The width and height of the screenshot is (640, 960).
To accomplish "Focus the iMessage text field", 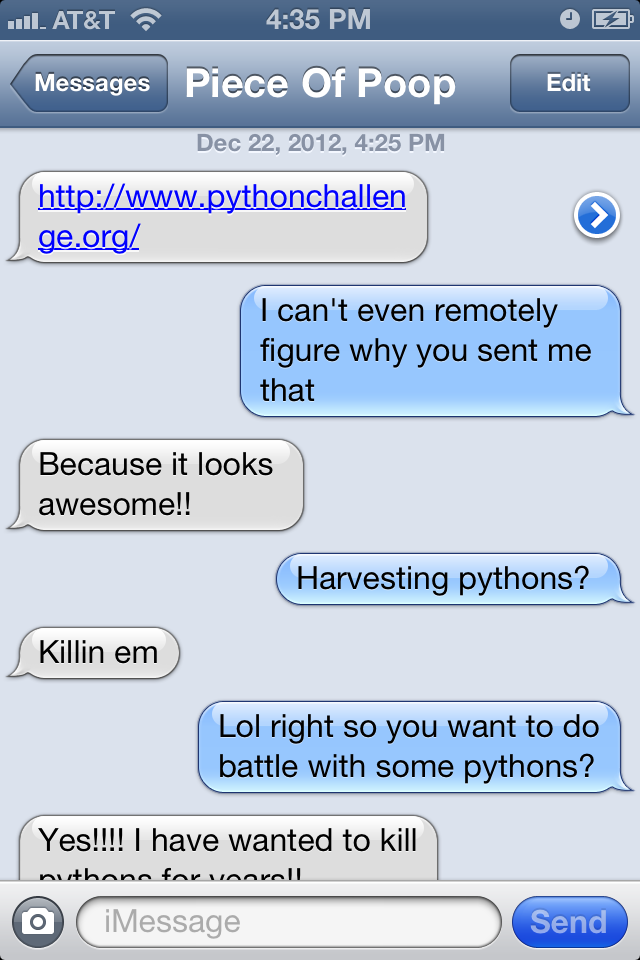I will click(288, 921).
